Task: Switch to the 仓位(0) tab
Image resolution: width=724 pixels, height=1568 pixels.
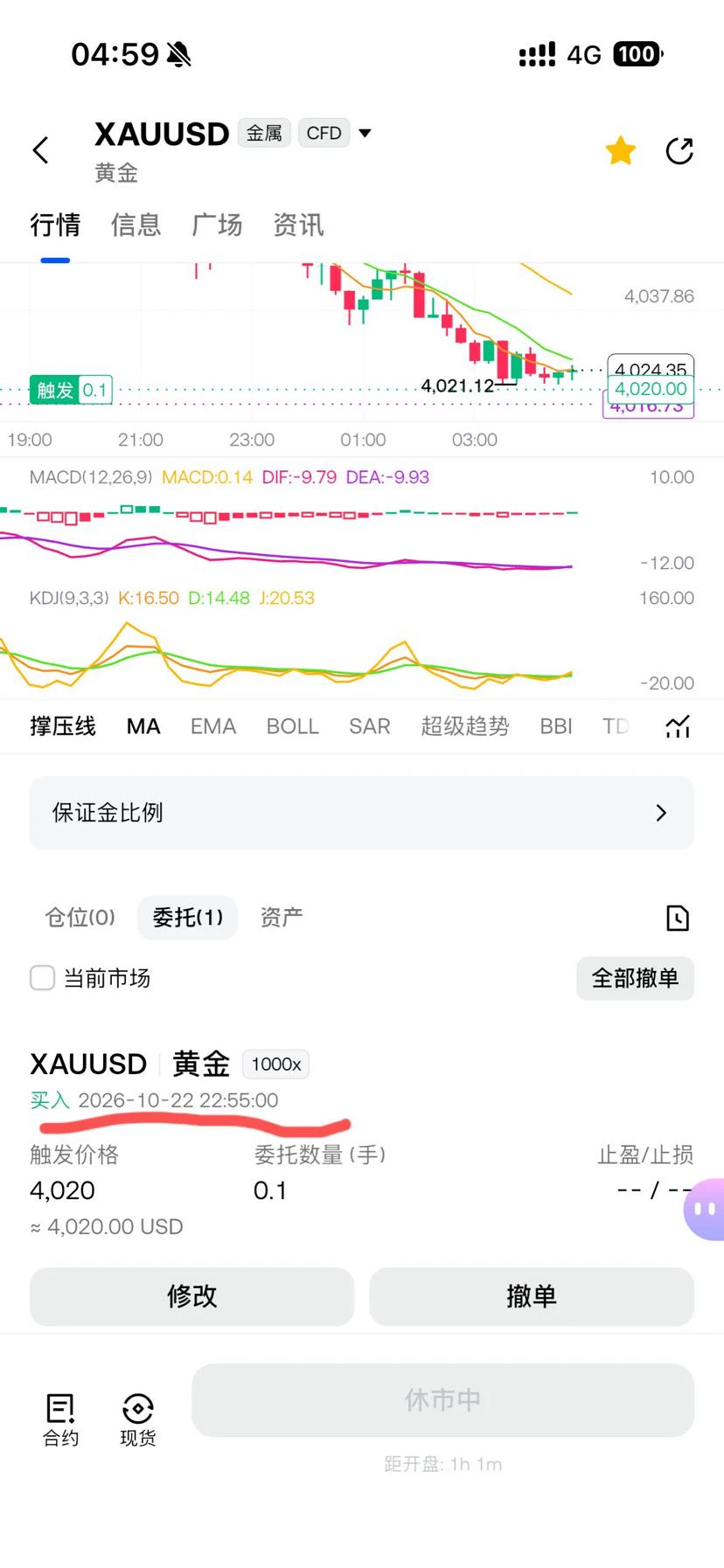Action: coord(80,917)
